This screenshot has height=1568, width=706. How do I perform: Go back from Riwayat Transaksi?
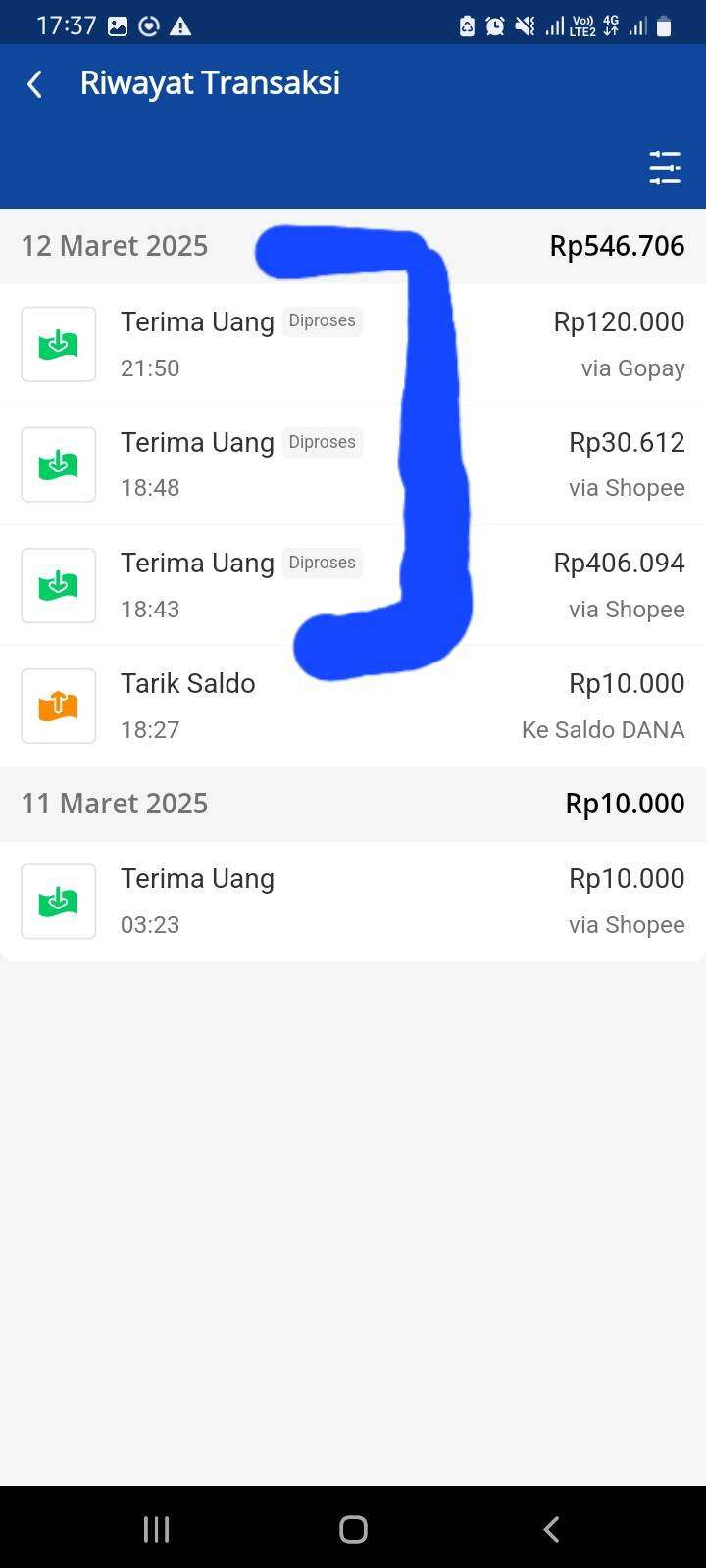point(35,84)
